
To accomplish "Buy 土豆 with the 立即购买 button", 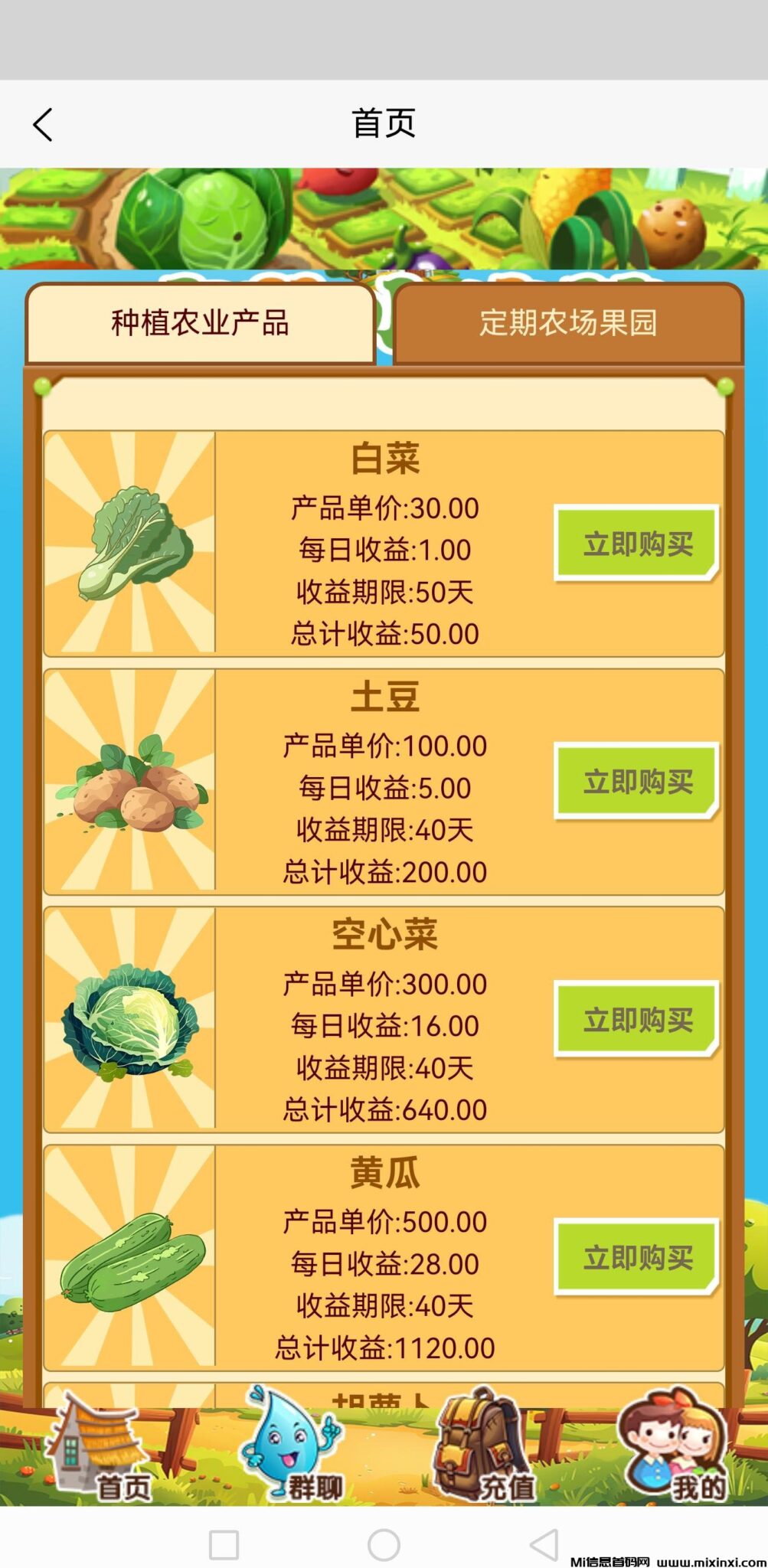I will coord(637,782).
